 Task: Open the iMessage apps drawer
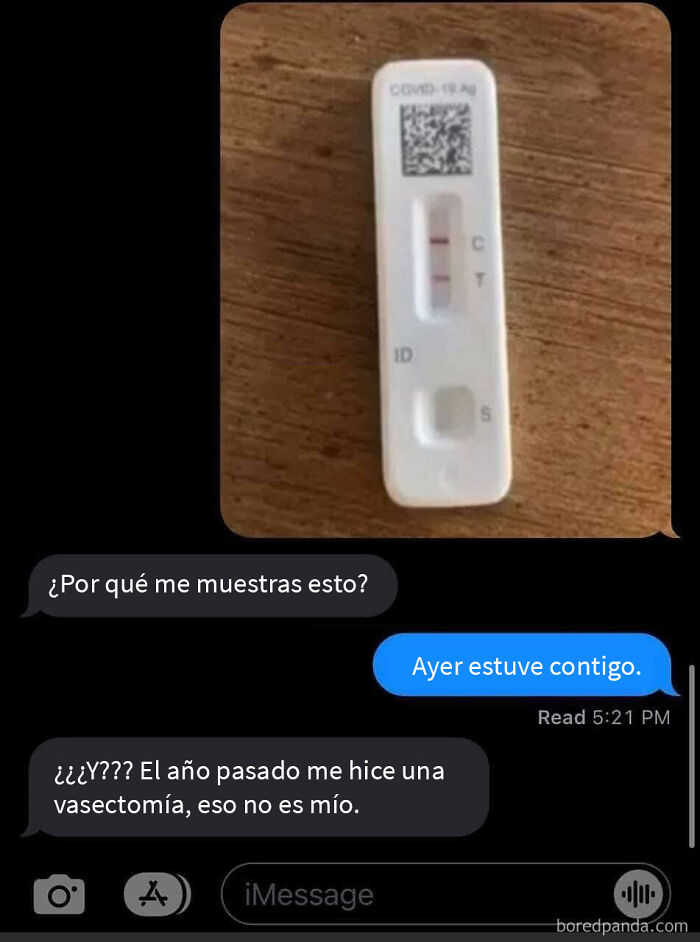coord(156,894)
